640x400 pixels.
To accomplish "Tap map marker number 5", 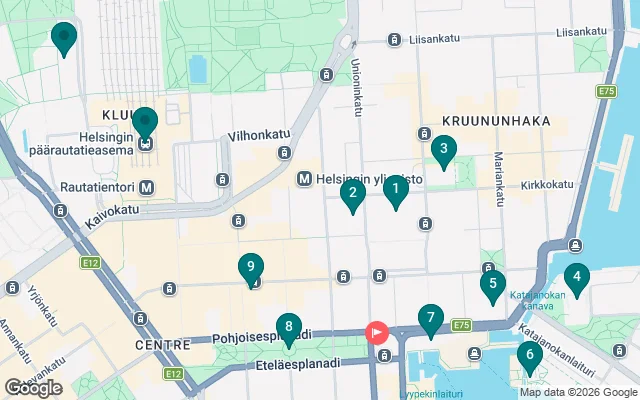I will click(x=491, y=284).
